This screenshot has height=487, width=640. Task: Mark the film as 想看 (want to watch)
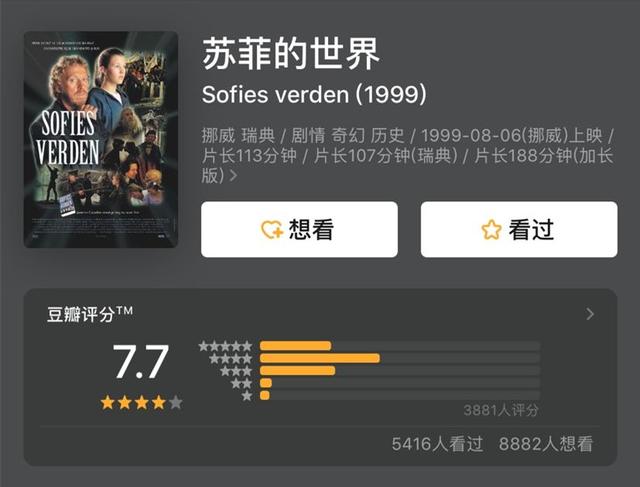pos(299,230)
